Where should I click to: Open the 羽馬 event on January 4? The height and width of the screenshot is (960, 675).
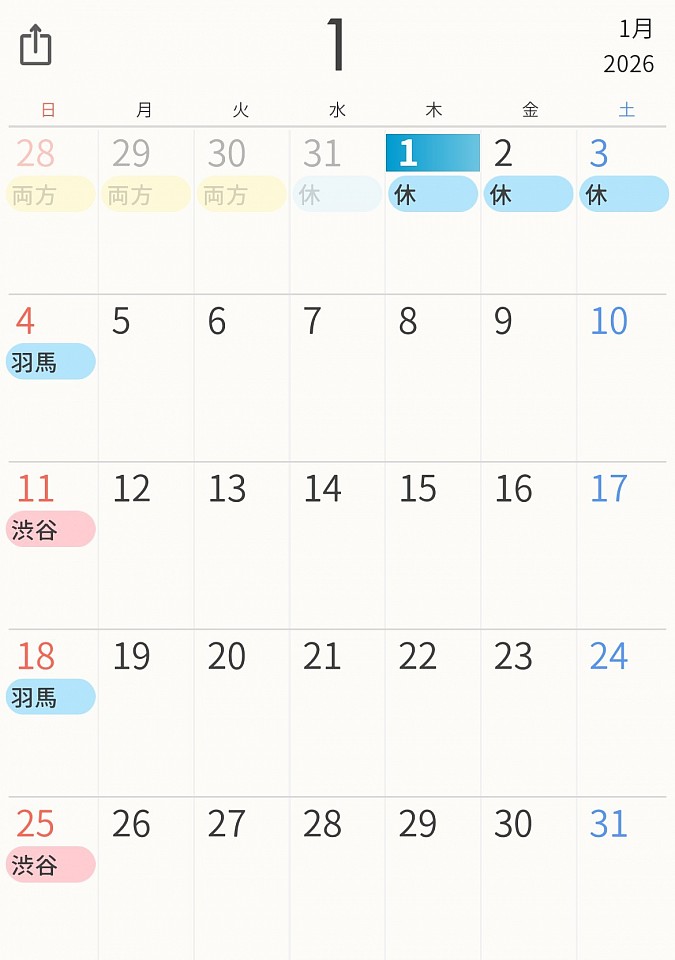tap(50, 362)
